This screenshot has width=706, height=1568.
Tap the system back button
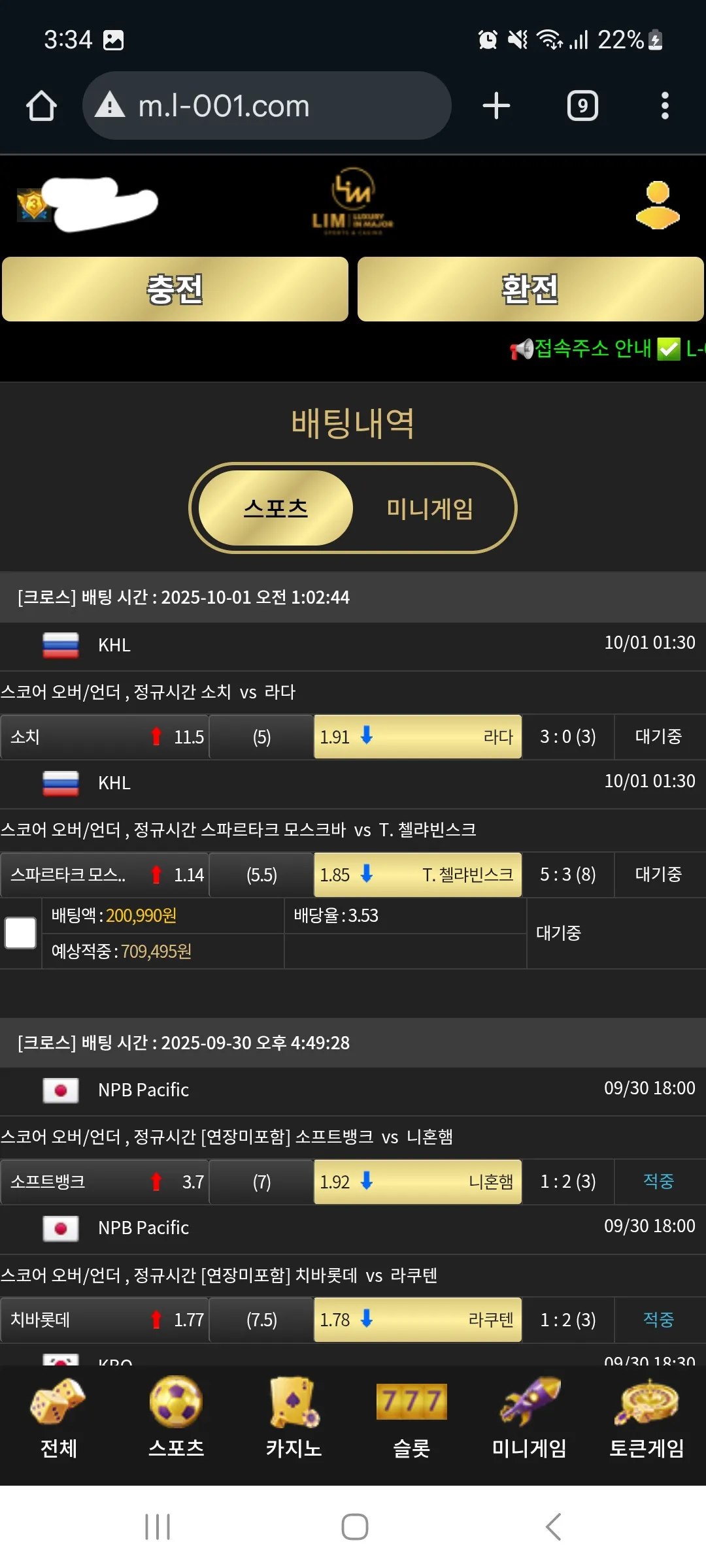[x=553, y=1527]
